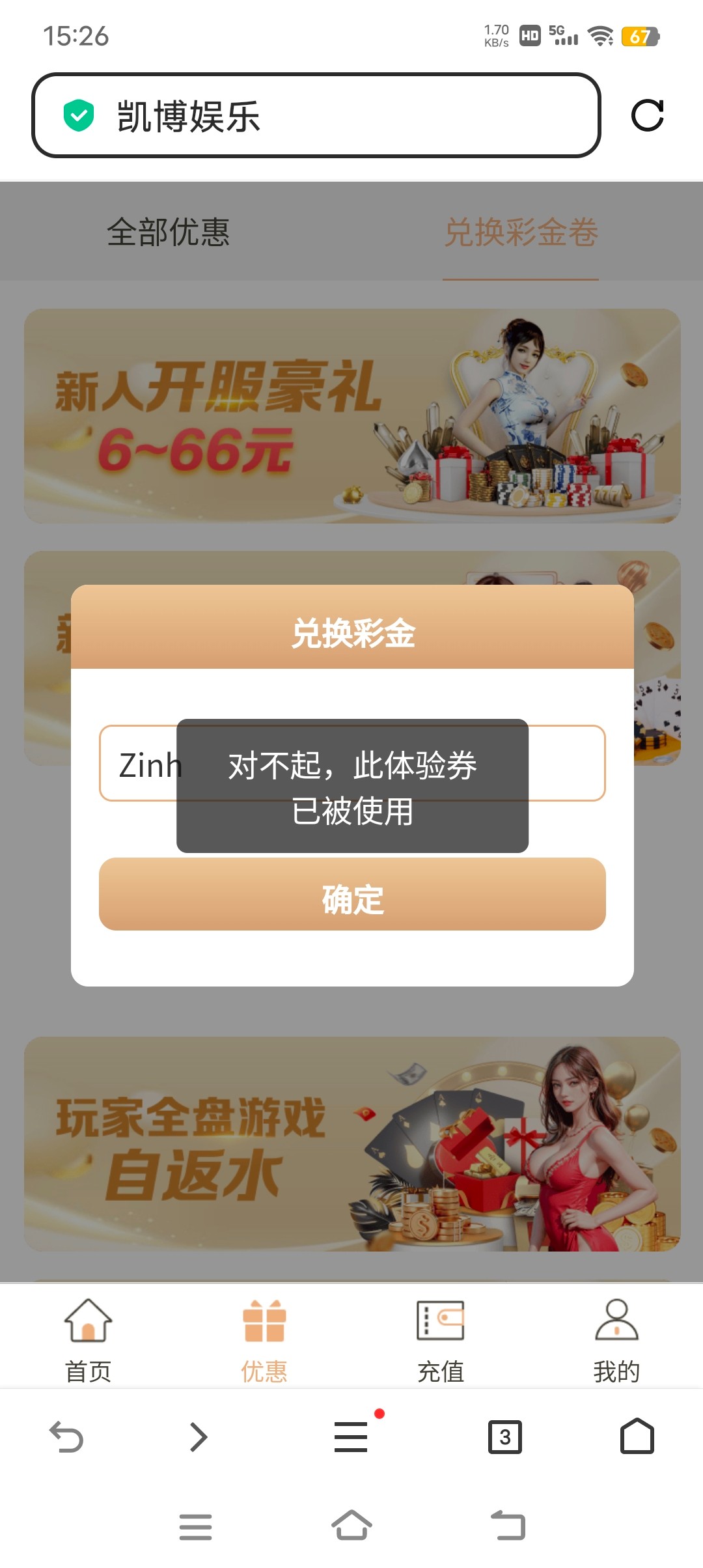Open the 玩家全盘游戏自返水 promotion banner
The width and height of the screenshot is (703, 1568).
point(352,1143)
